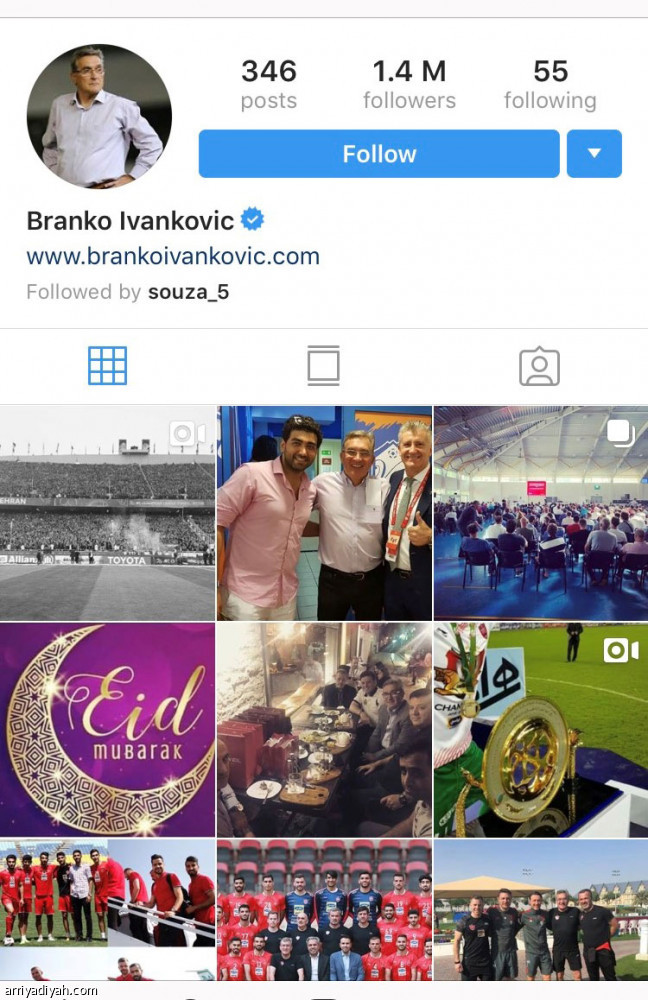This screenshot has width=648, height=1000.
Task: Open the players in red collage post
Action: coord(107,910)
